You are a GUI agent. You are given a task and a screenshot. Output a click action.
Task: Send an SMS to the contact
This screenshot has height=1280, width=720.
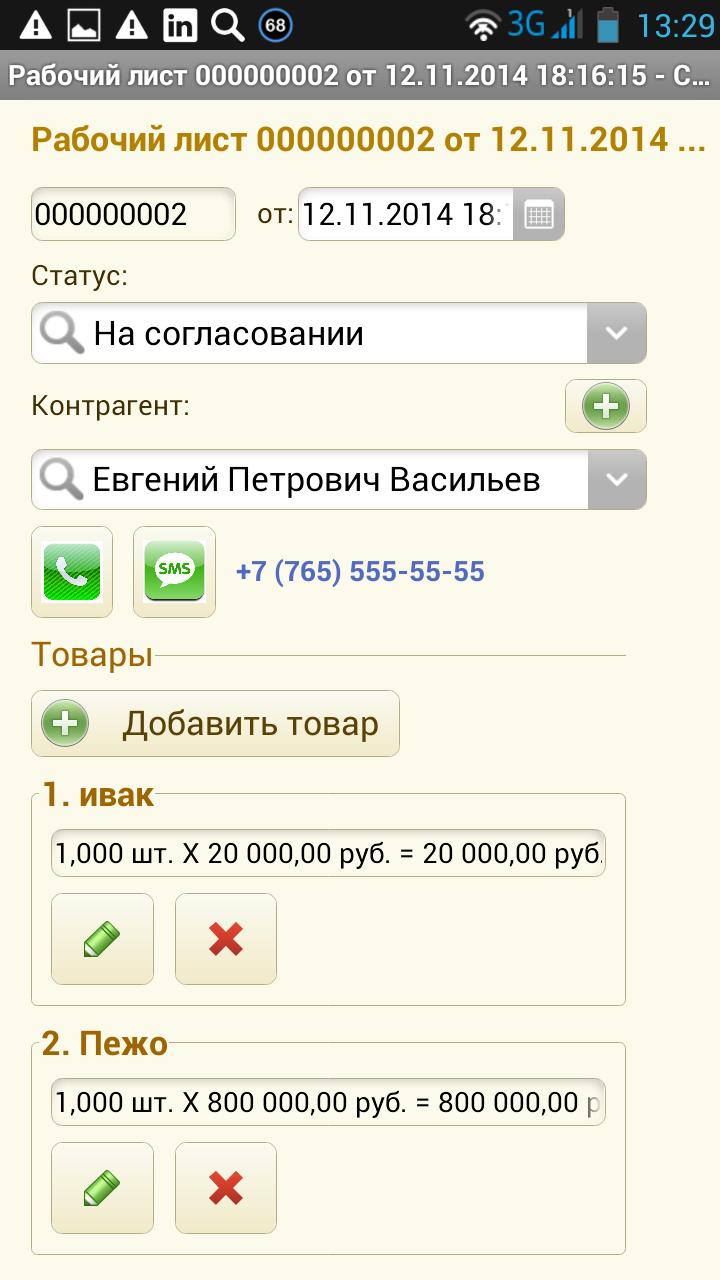click(x=174, y=572)
